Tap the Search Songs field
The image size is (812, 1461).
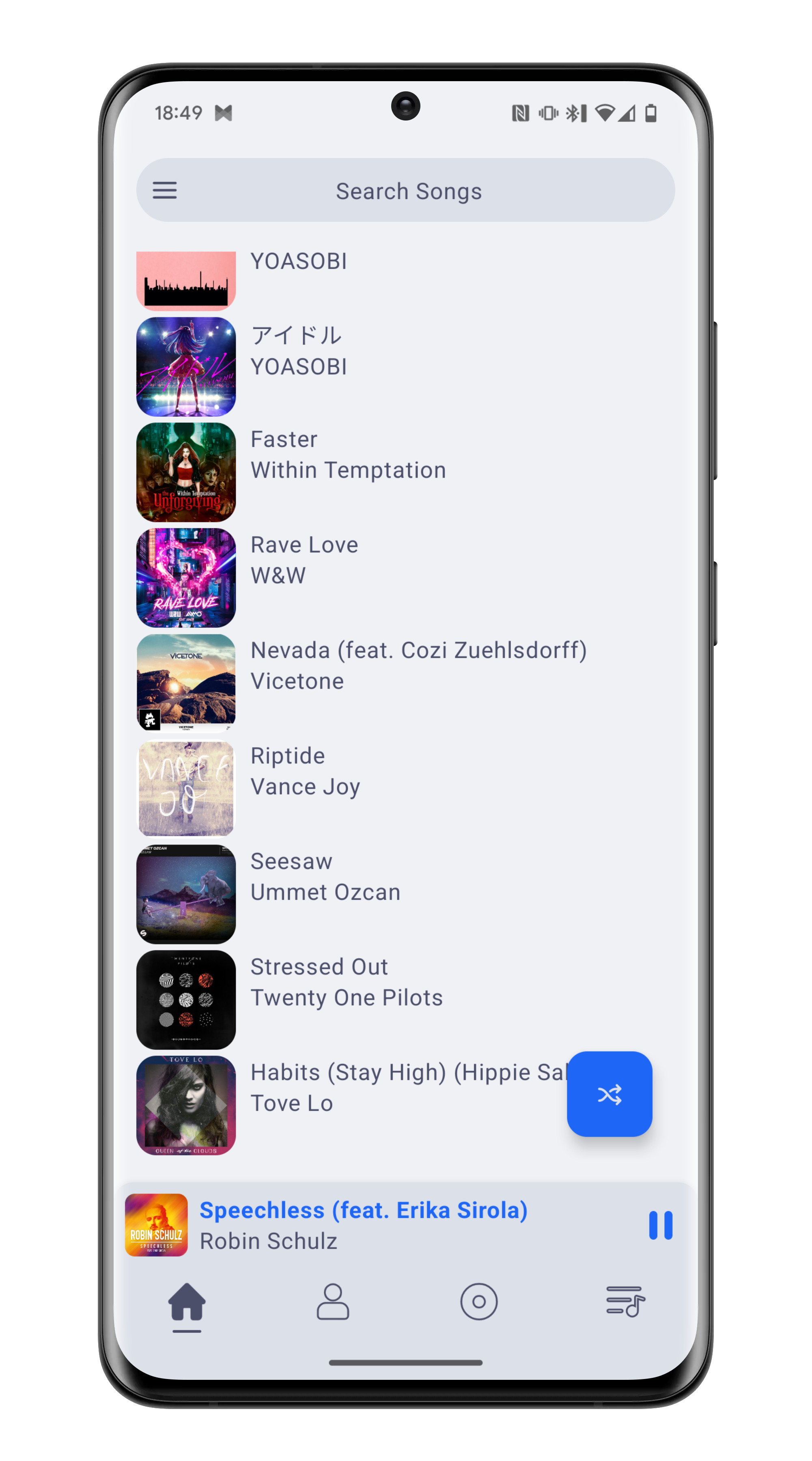tap(408, 191)
